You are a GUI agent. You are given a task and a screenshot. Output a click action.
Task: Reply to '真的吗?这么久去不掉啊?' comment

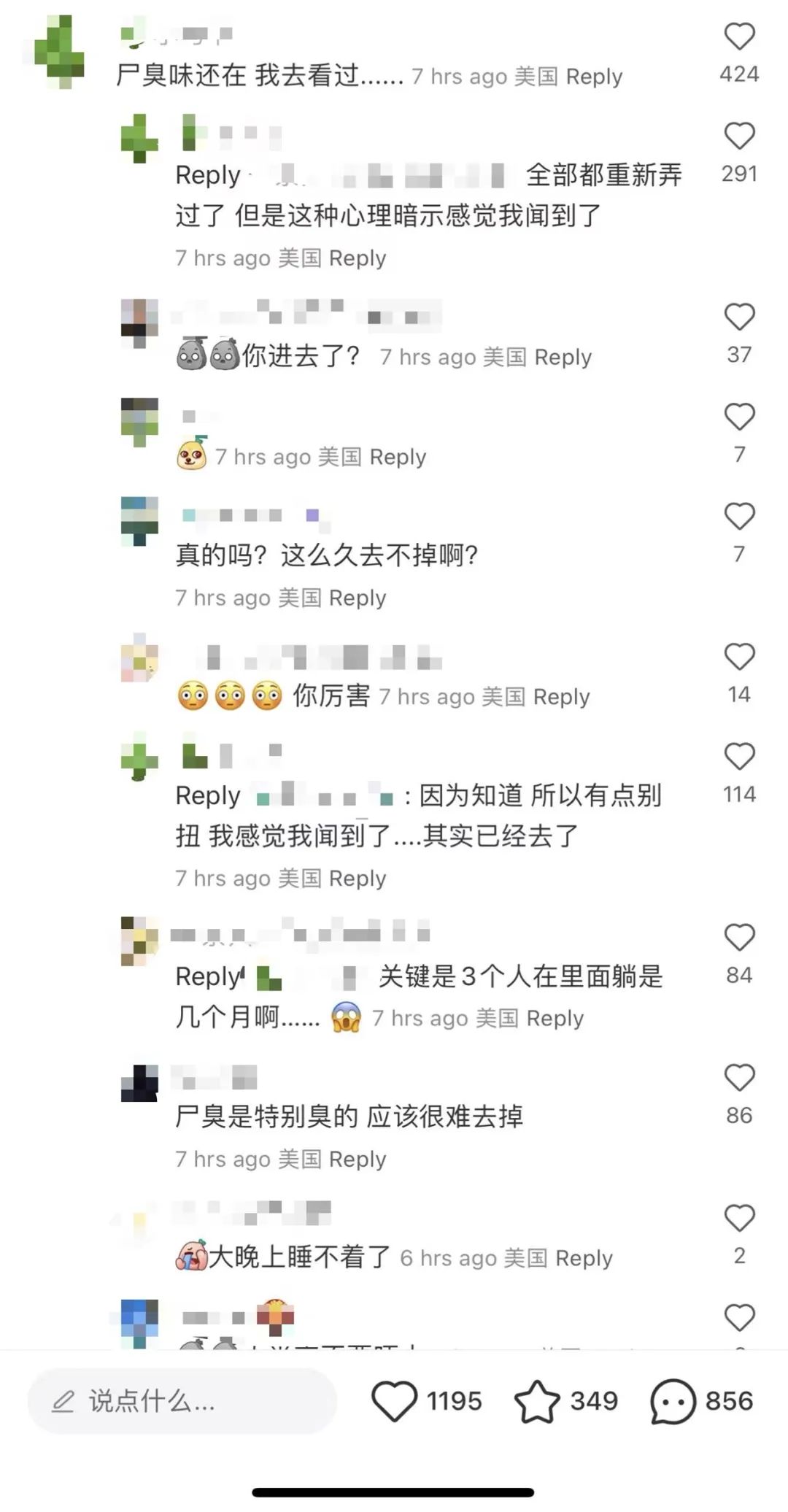click(357, 598)
